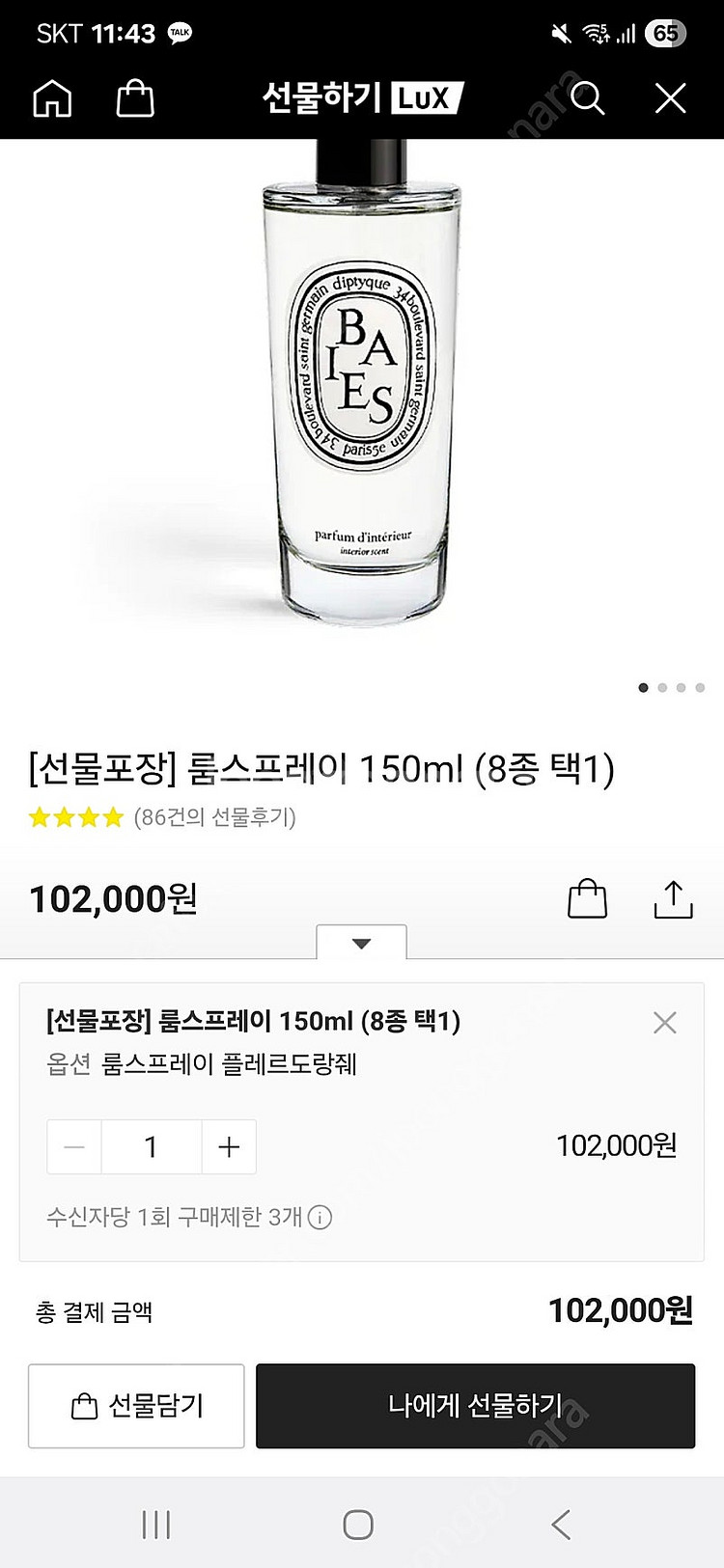The image size is (724, 1568).
Task: Select 나에게 선물하기
Action: point(475,1406)
